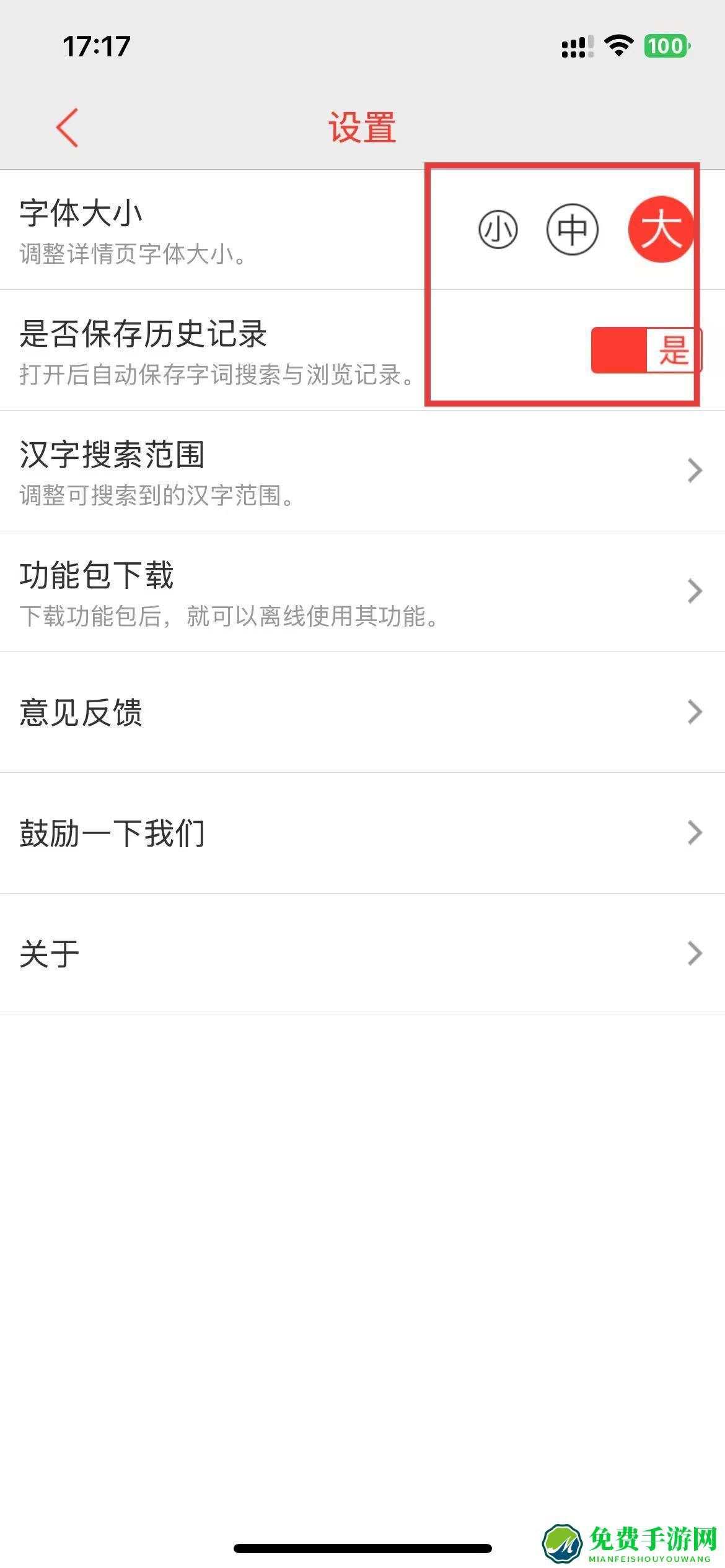Open the 关于 page

362,954
